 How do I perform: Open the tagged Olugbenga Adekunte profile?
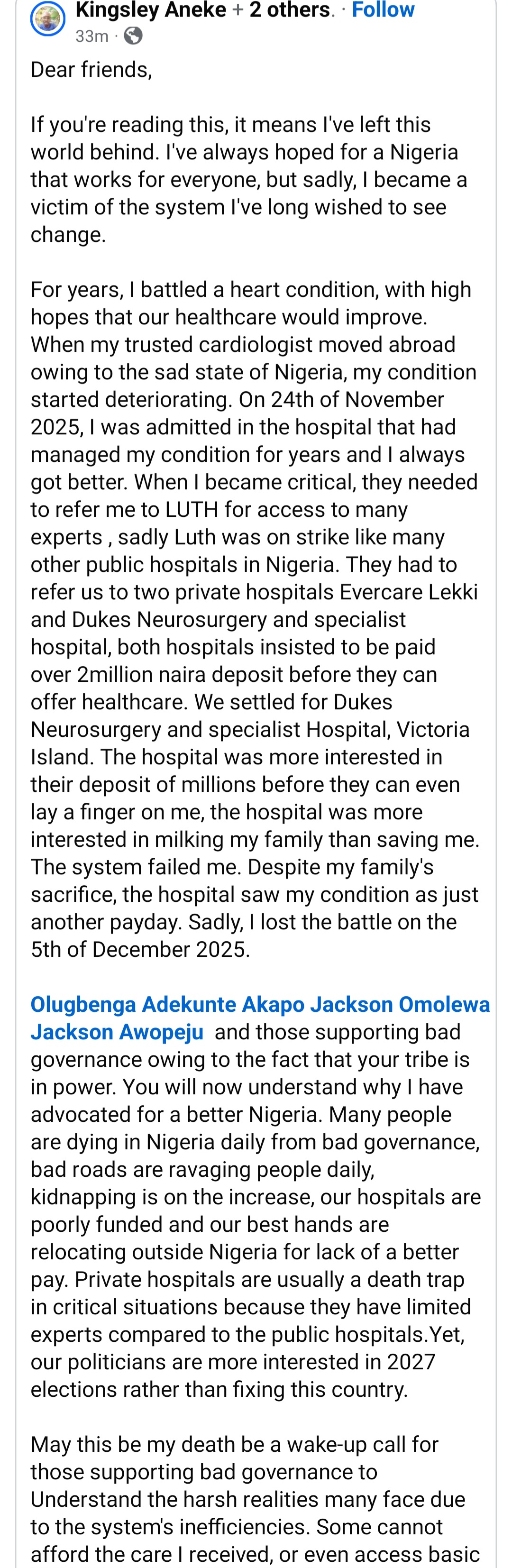(x=133, y=1004)
